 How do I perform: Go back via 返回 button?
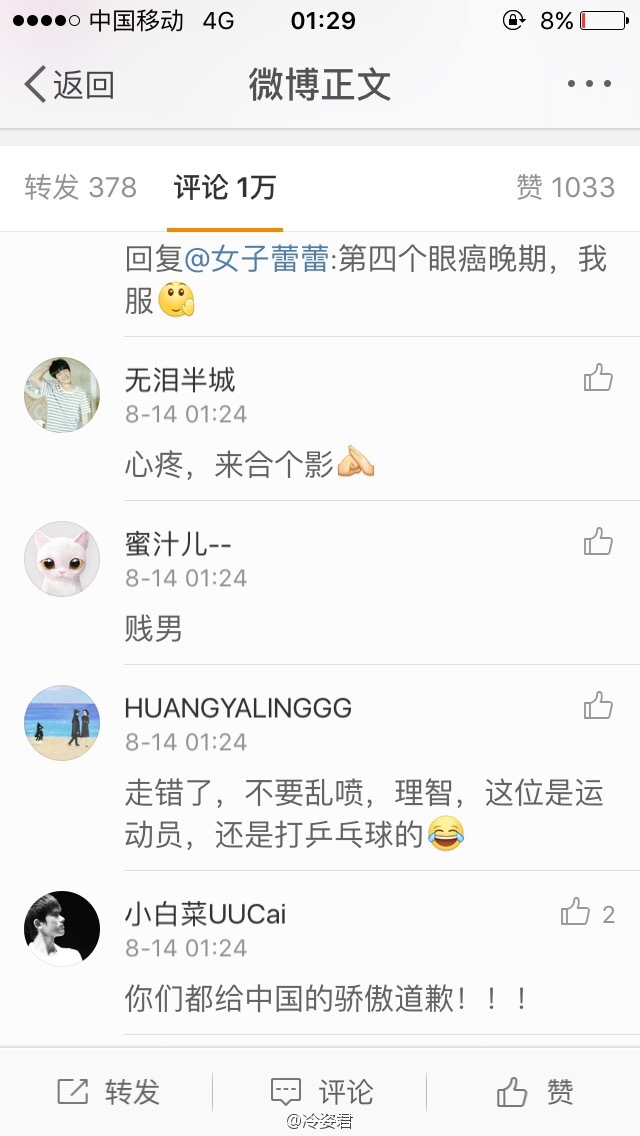click(70, 85)
